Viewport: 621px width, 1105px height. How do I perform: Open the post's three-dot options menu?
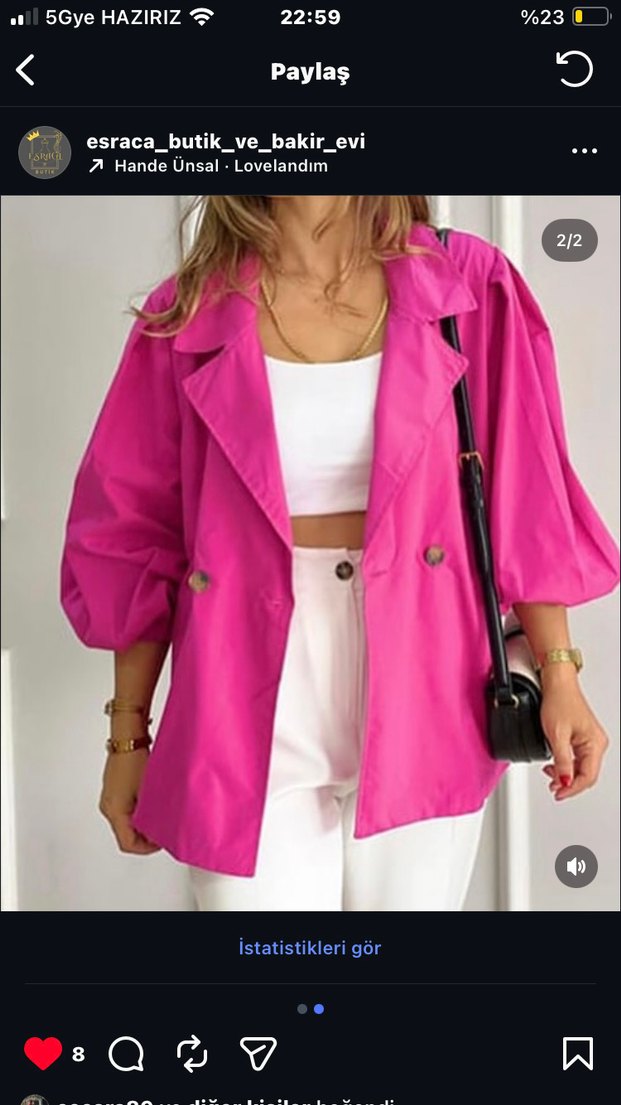click(x=584, y=151)
